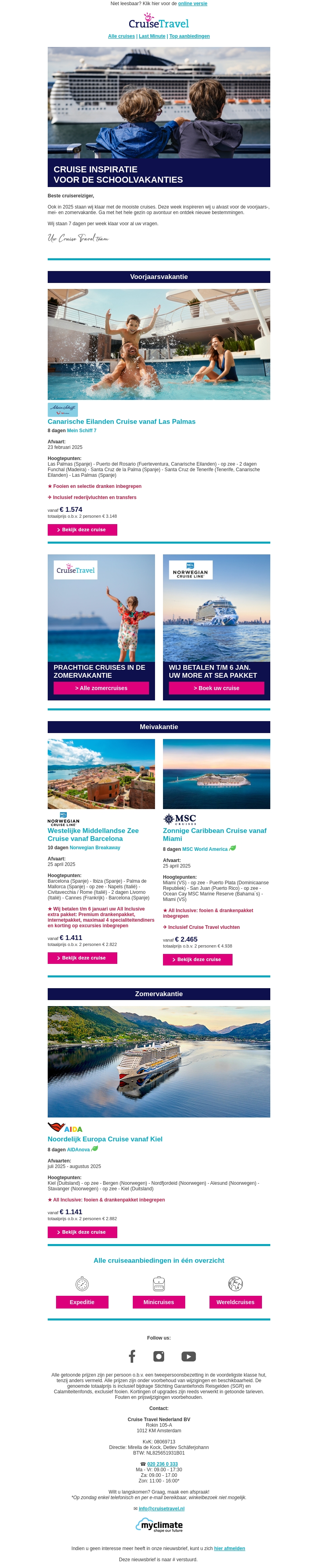Open the YouTube channel
The width and height of the screenshot is (318, 1568).
pyautogui.click(x=188, y=1356)
